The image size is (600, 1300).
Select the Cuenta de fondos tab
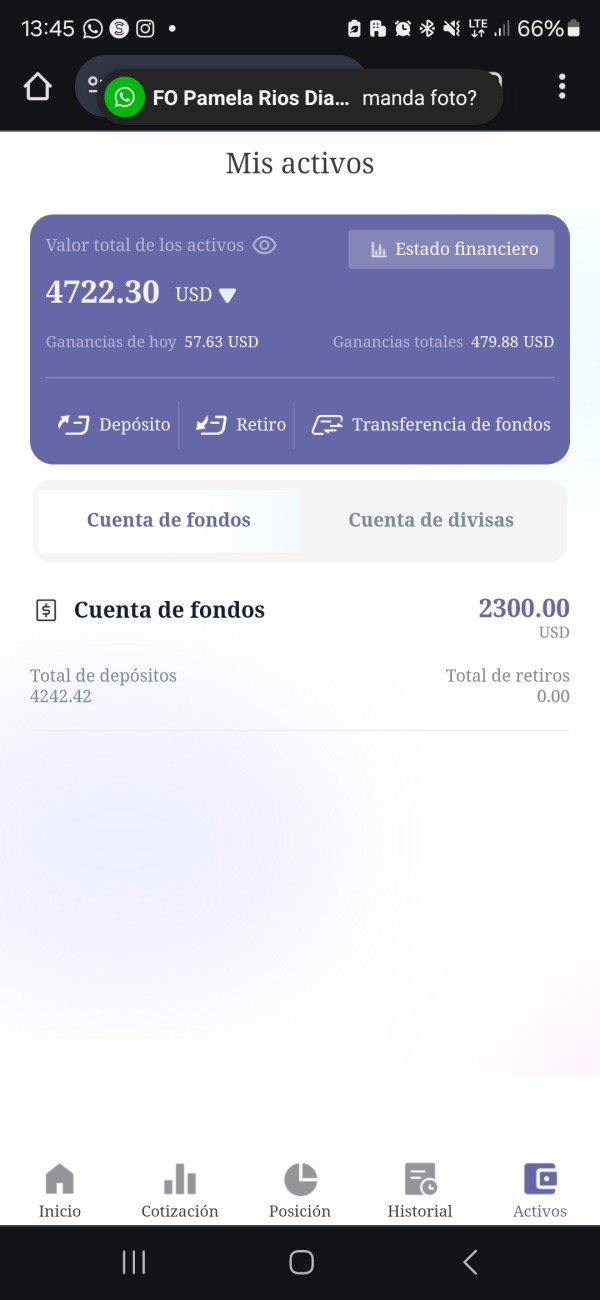coord(169,520)
